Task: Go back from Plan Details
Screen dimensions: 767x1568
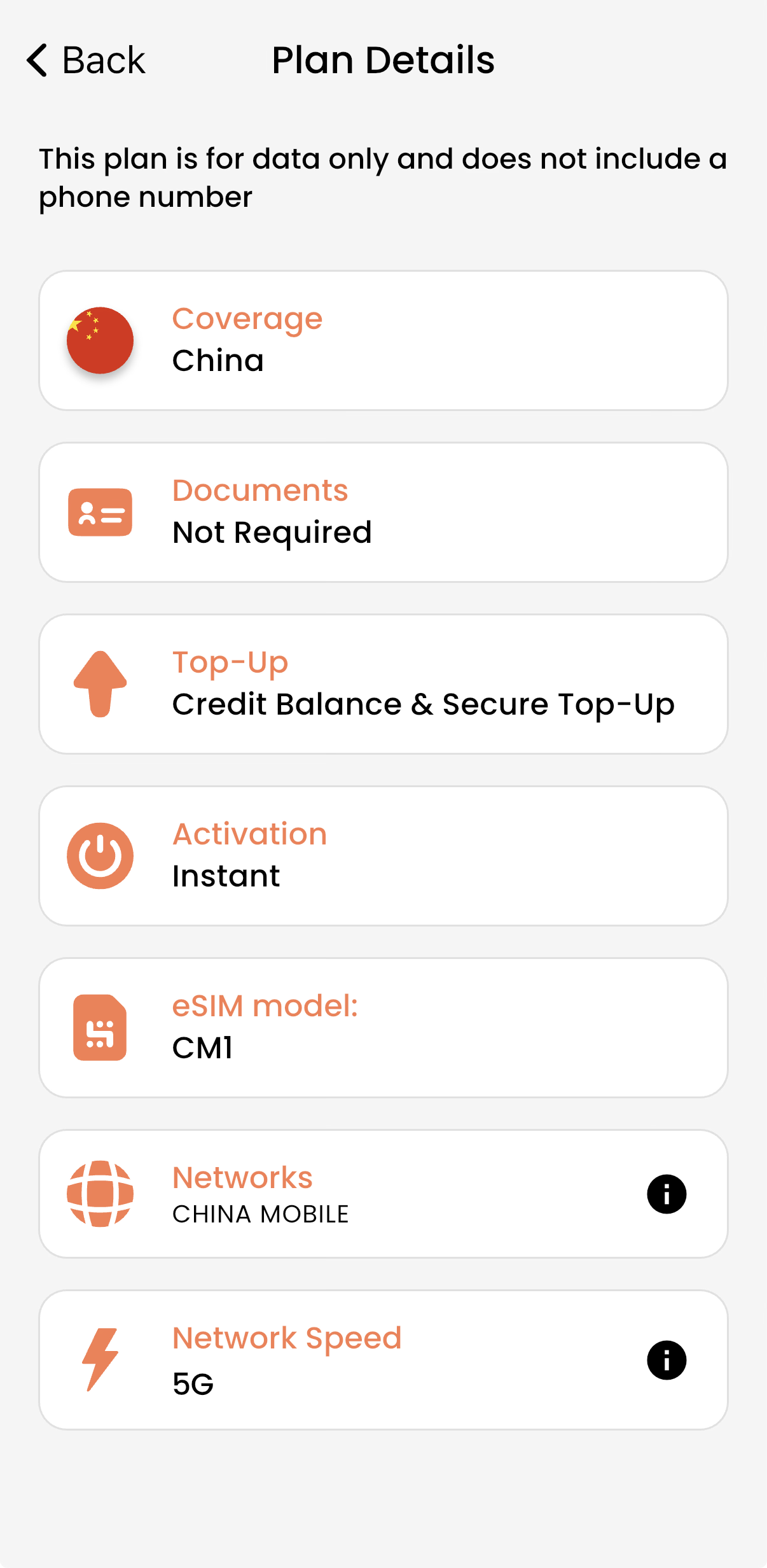Action: 86,60
